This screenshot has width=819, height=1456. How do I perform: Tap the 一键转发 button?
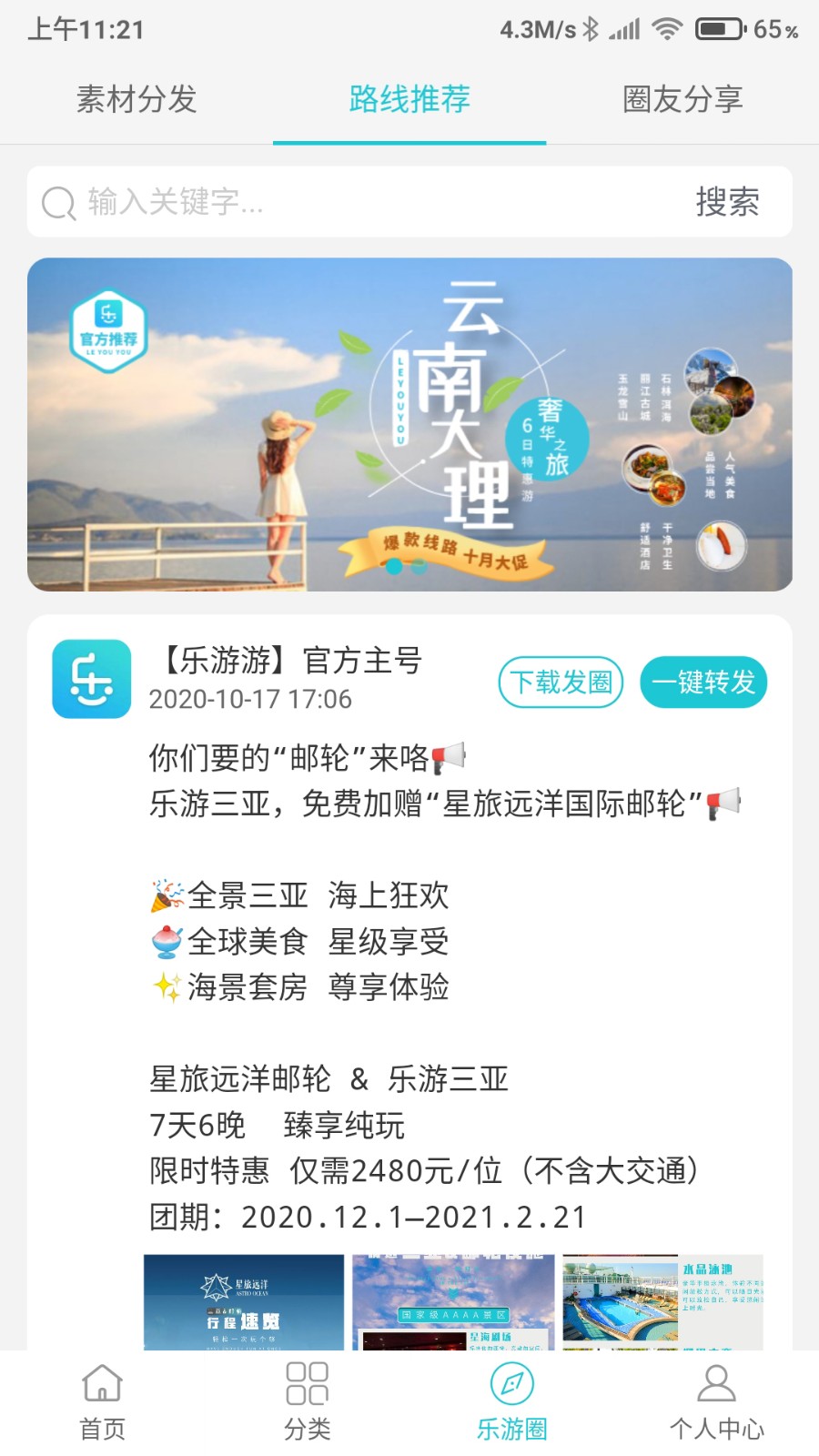(703, 682)
